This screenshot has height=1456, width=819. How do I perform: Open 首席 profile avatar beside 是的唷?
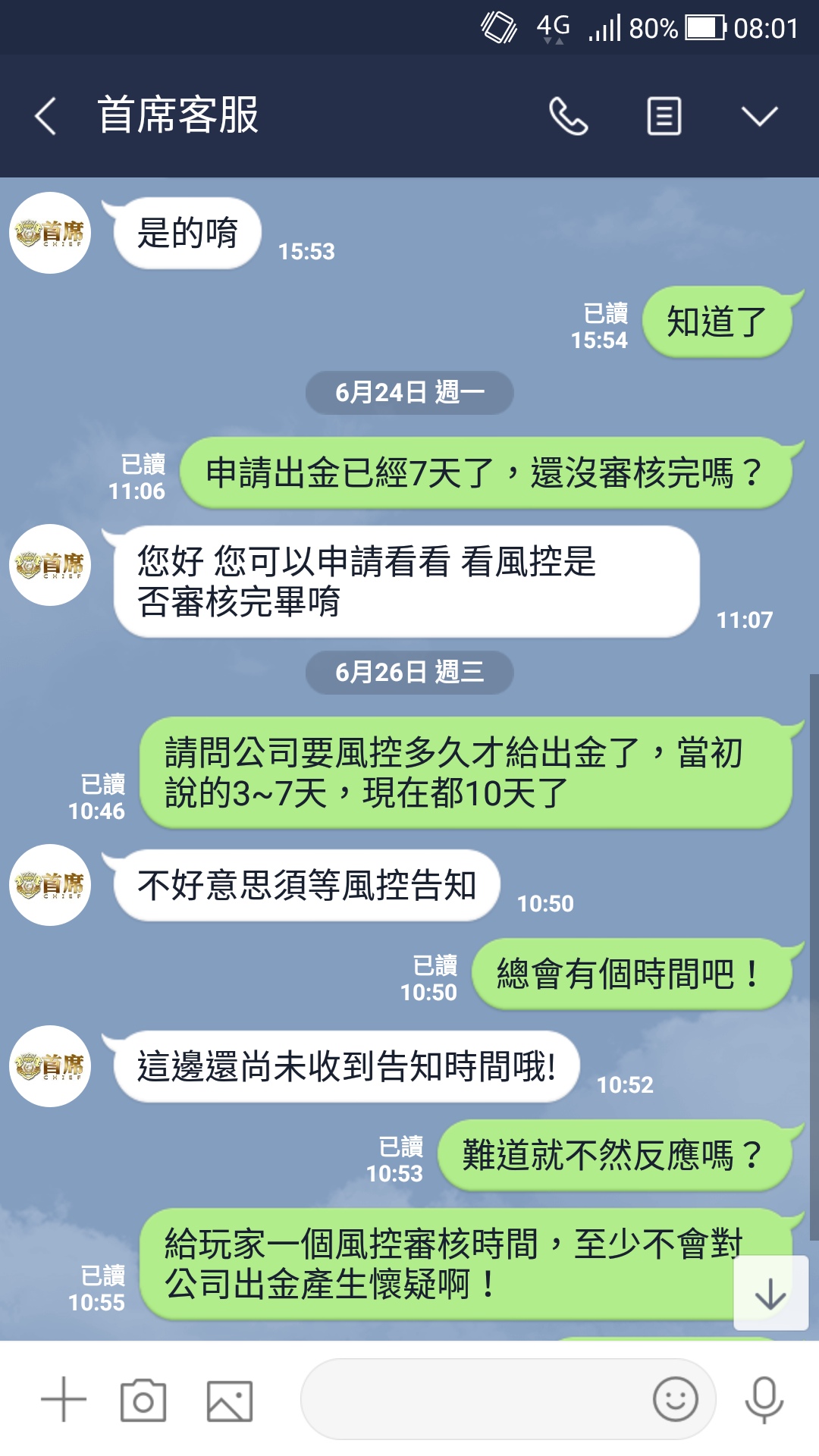(50, 233)
